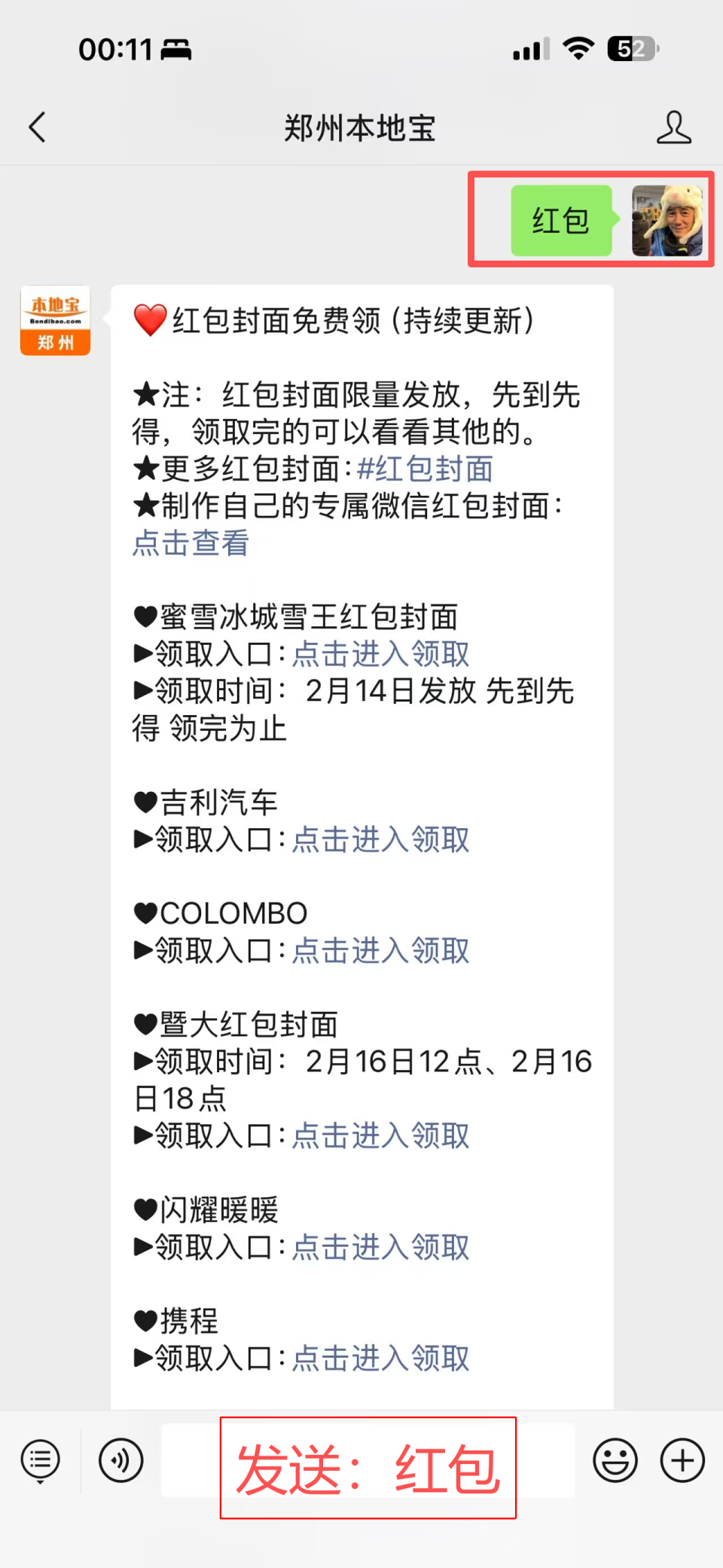Tap the green 红包 message bubble
Screen dimensions: 723x1568
pos(560,220)
